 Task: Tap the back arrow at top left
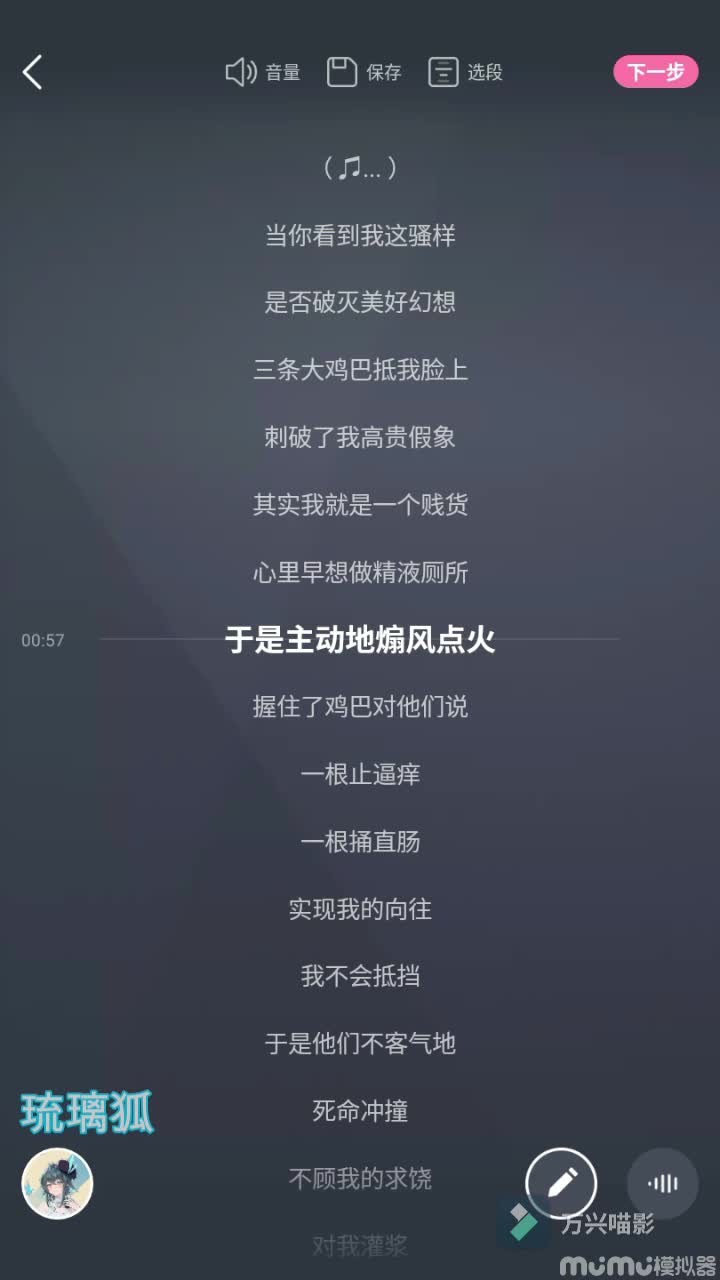click(x=33, y=73)
